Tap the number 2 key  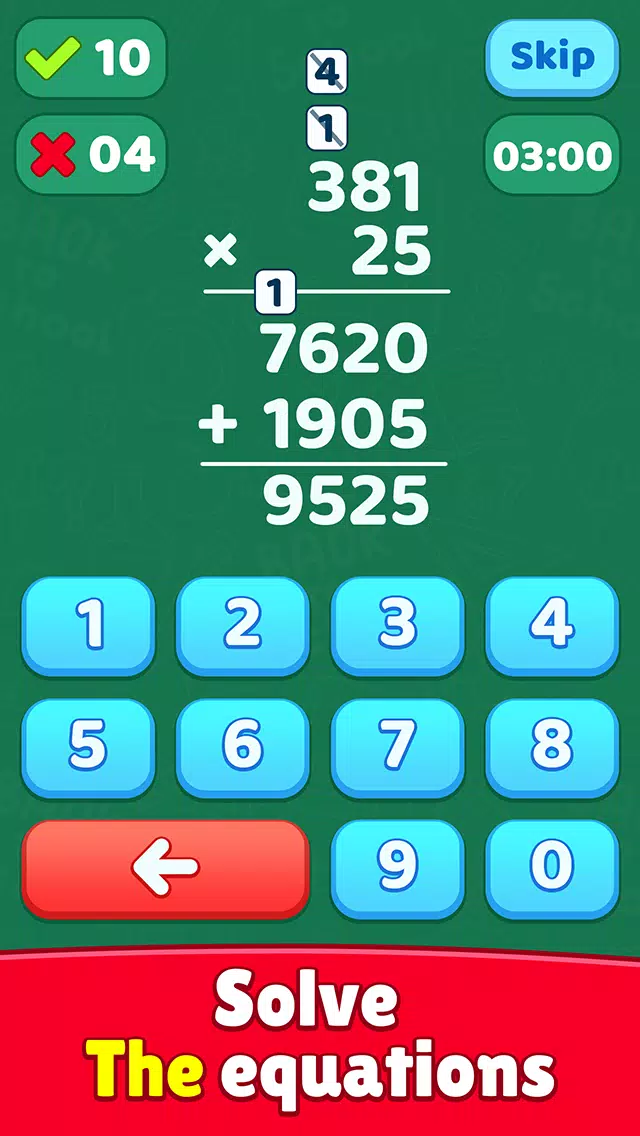243,627
